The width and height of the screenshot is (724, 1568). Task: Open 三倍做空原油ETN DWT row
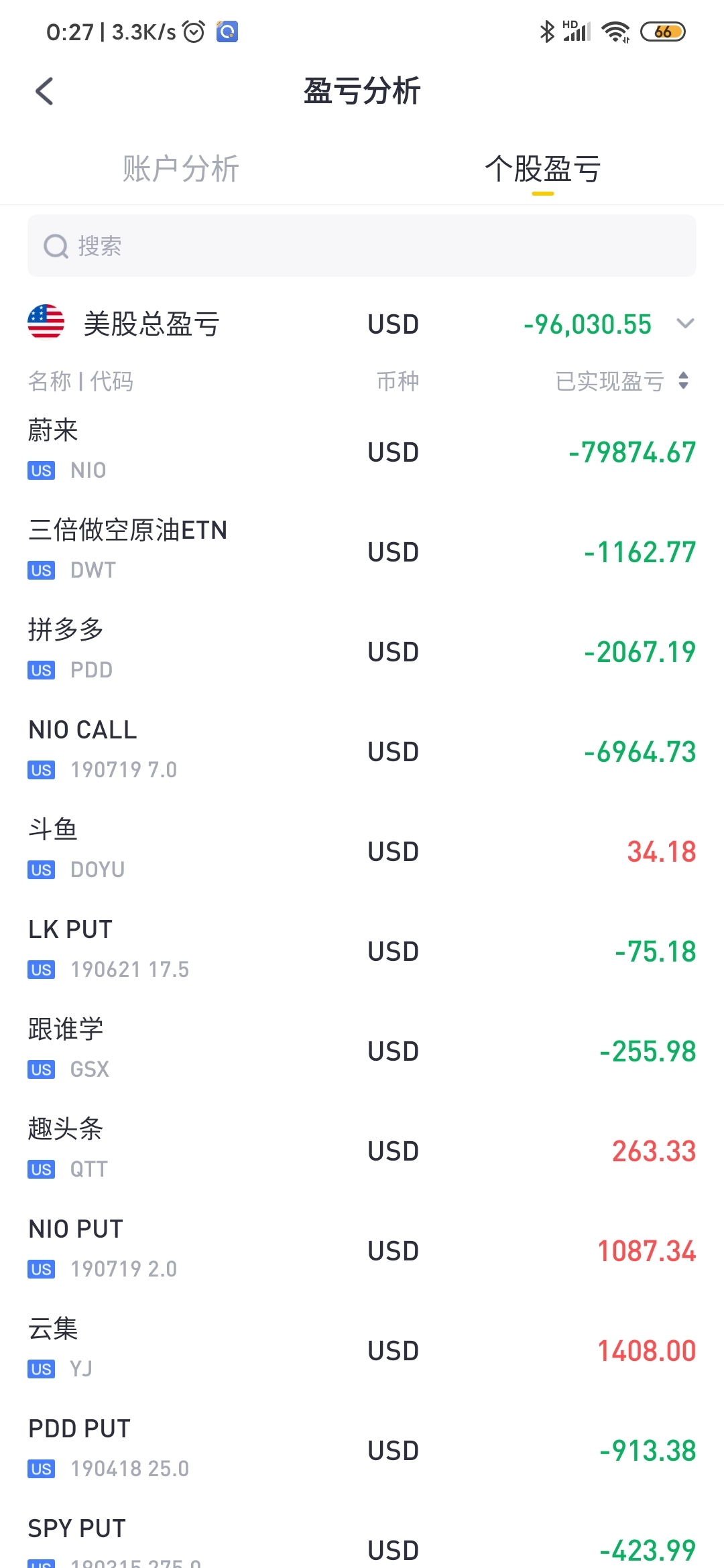point(362,550)
